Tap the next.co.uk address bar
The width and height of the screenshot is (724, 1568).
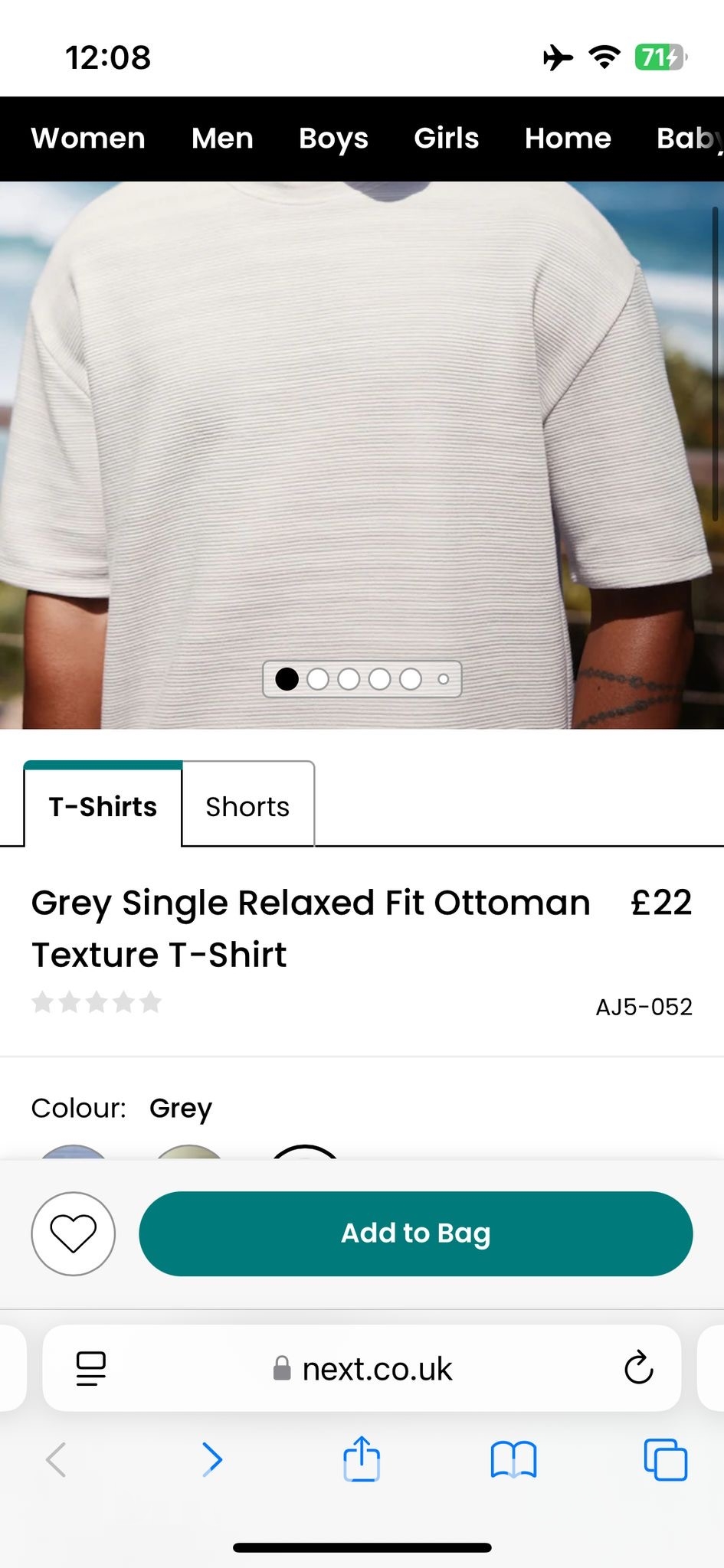pyautogui.click(x=362, y=1368)
